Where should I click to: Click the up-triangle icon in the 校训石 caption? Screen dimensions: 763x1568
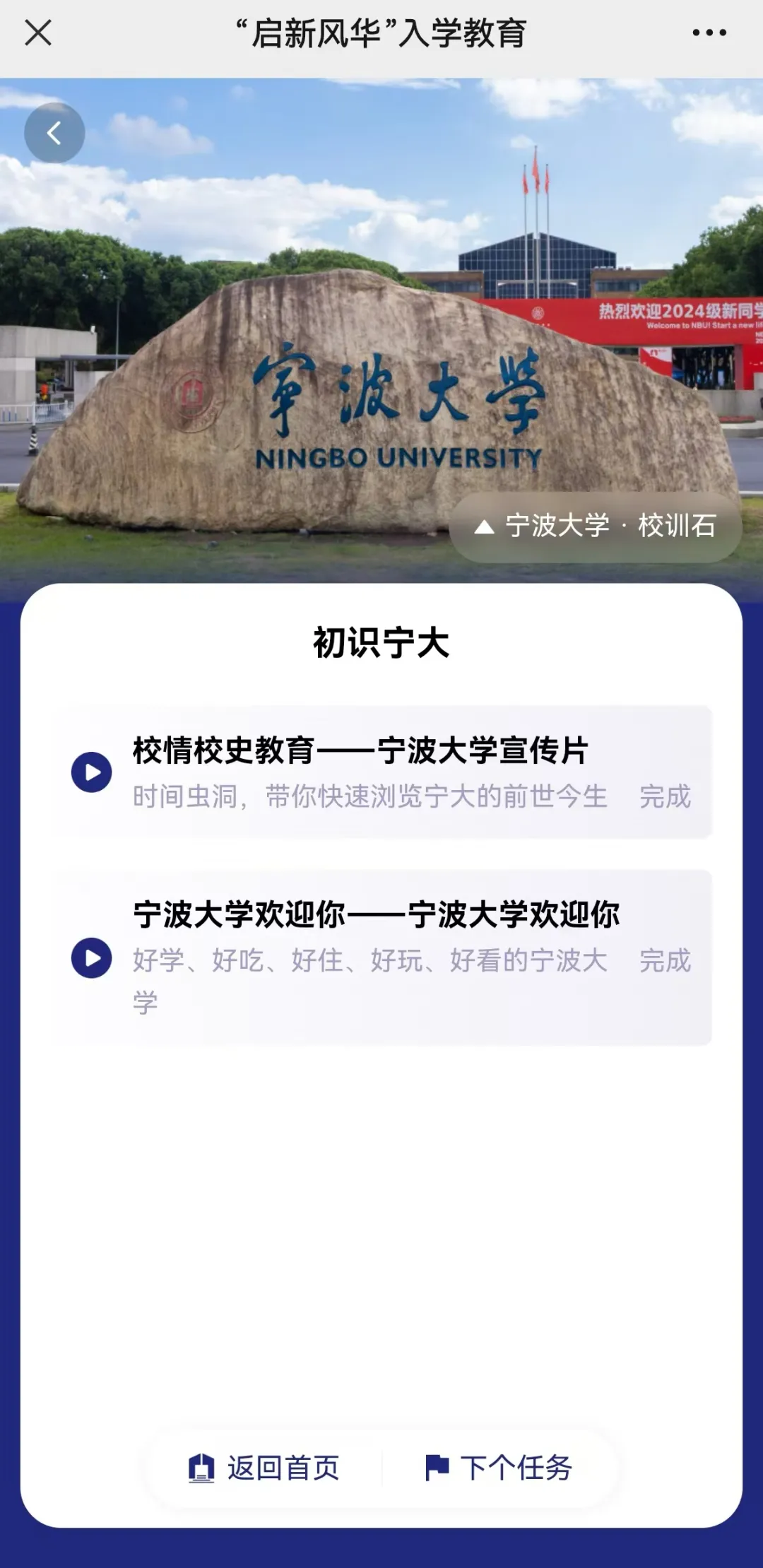(484, 526)
